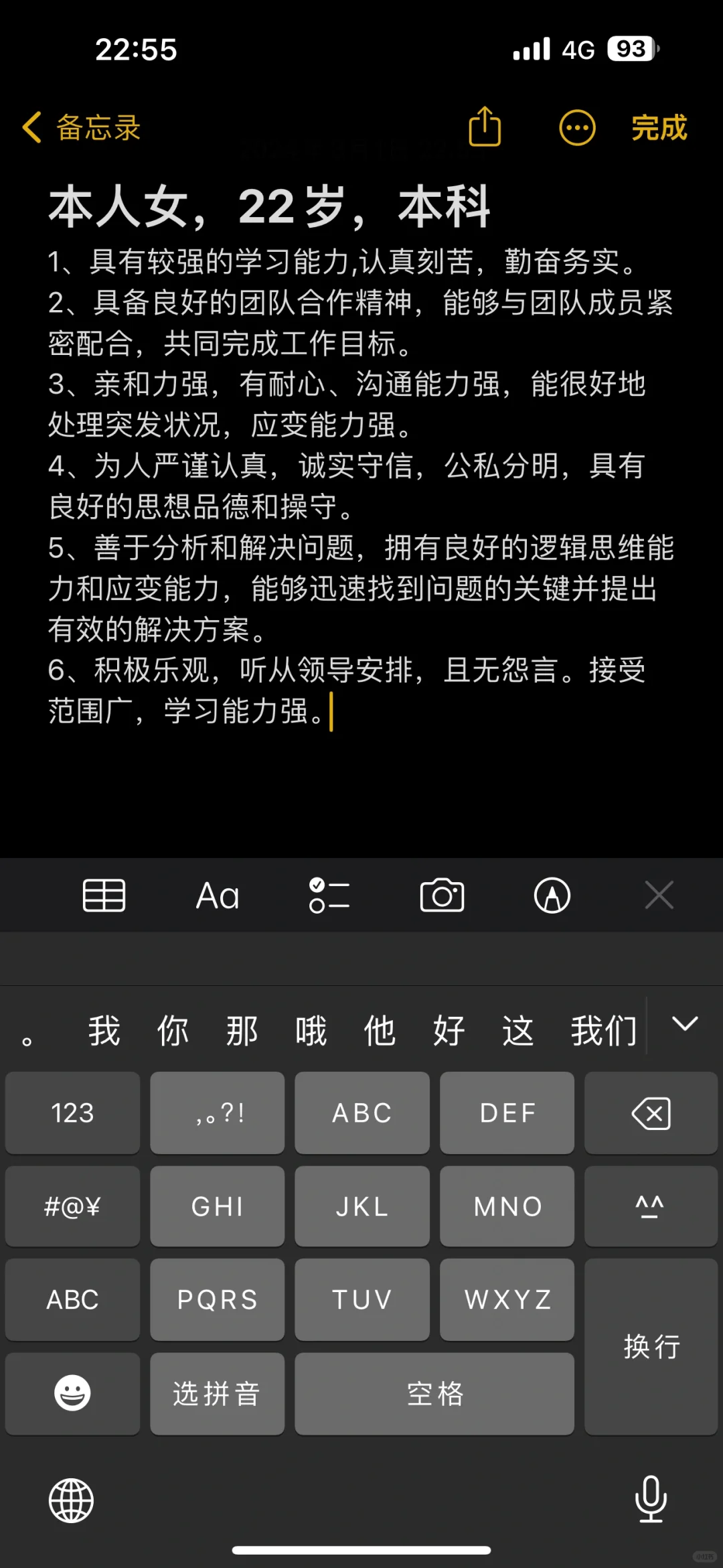Viewport: 723px width, 1568px height.
Task: Share this note
Action: pyautogui.click(x=485, y=126)
